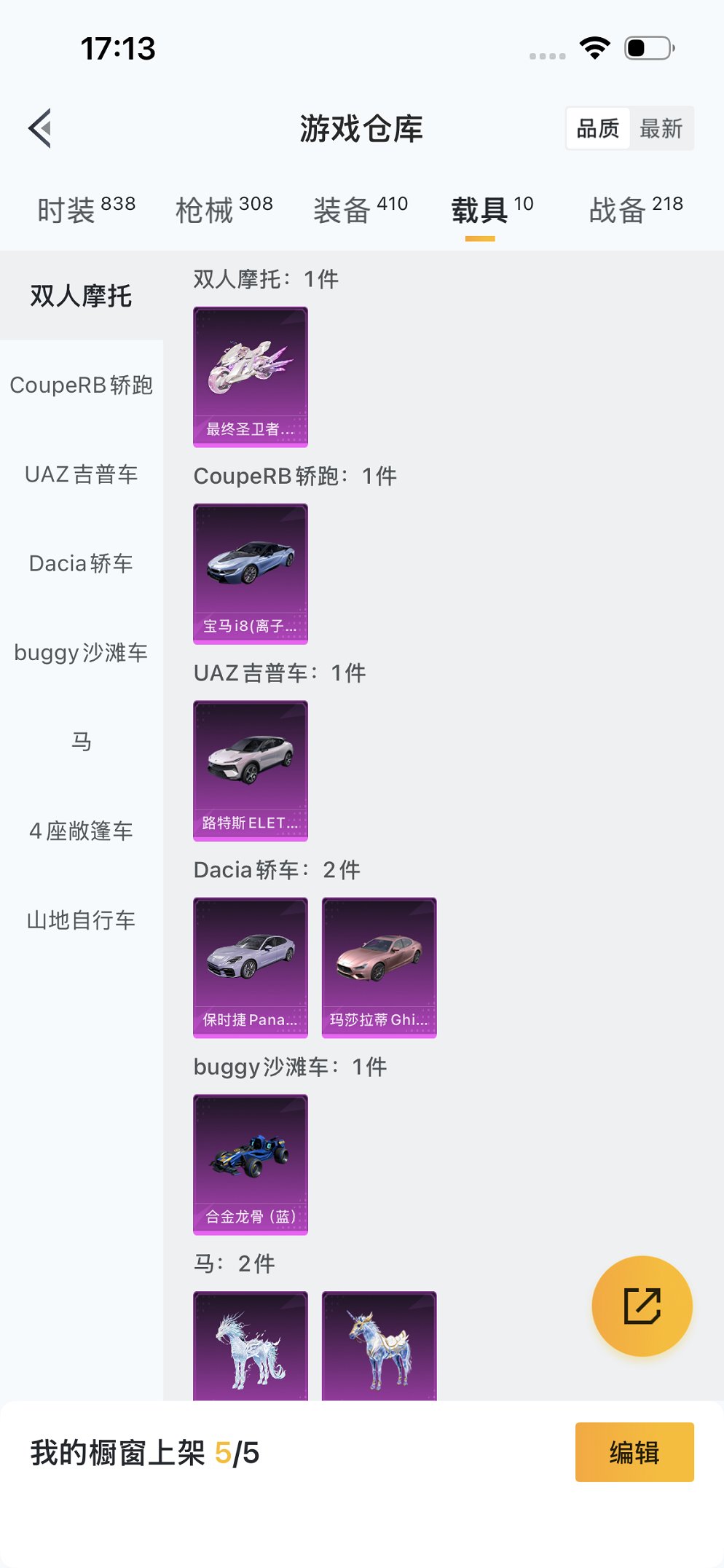Switch sorting to 最新
The height and width of the screenshot is (1568, 724).
pyautogui.click(x=661, y=128)
